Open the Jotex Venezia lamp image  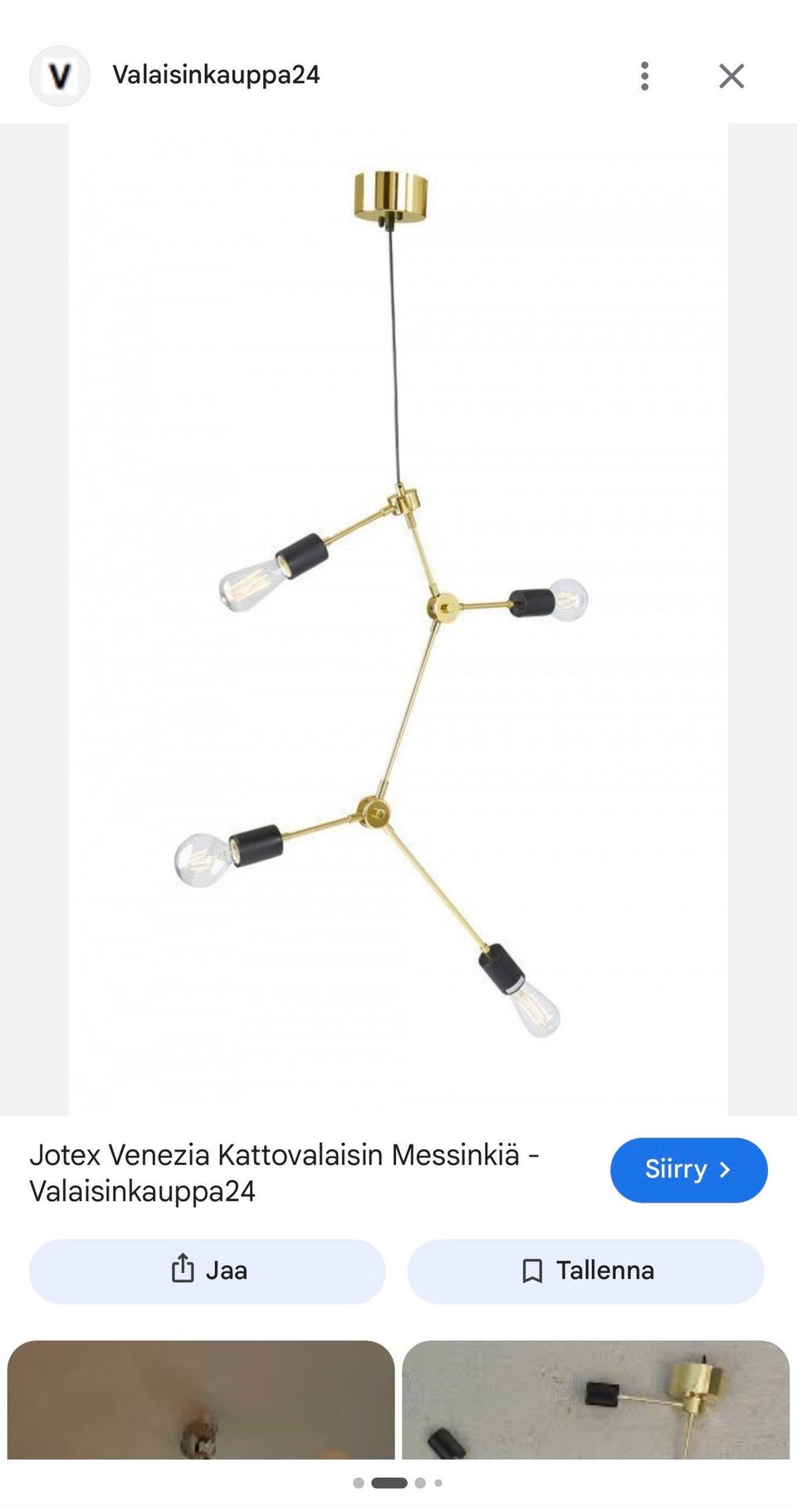pos(398,619)
